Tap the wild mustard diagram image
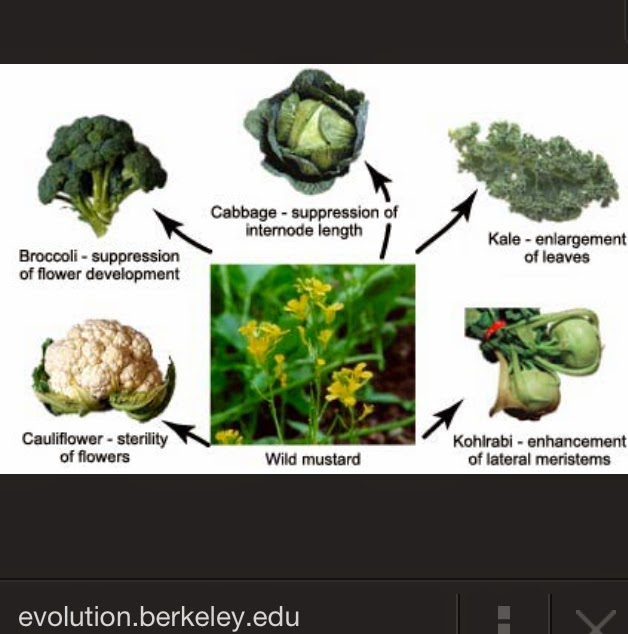 tap(314, 268)
